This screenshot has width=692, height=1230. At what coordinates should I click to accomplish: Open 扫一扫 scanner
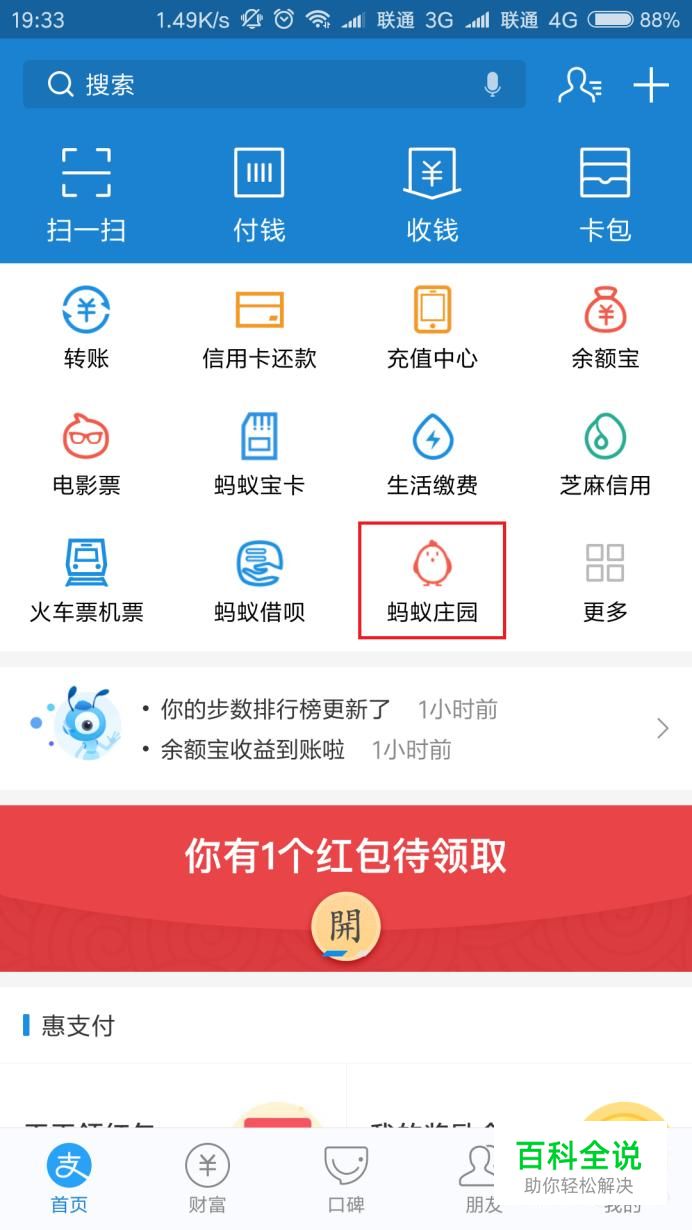pyautogui.click(x=86, y=195)
